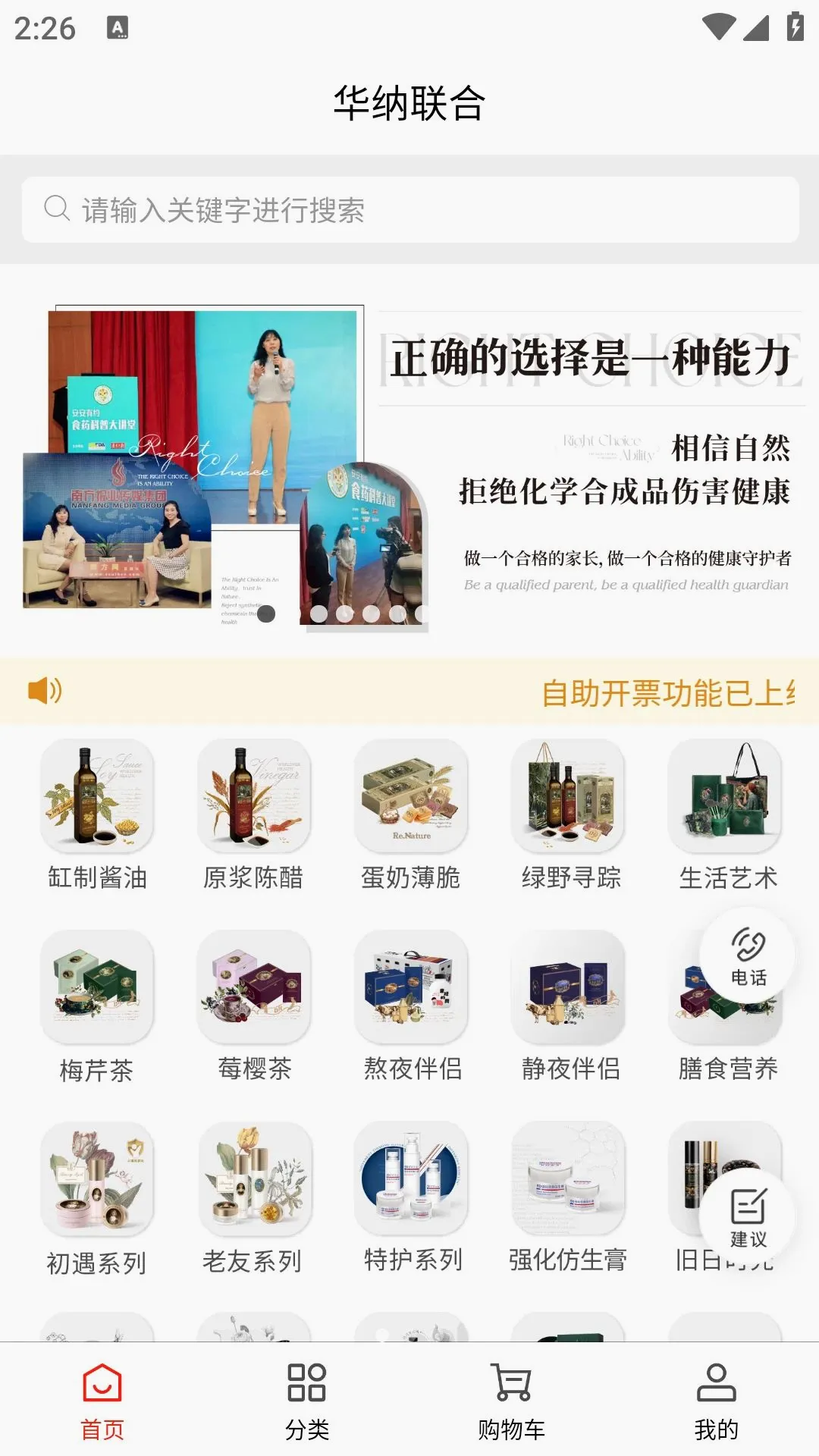Open the 正确的选择是一种能力 banner
819x1456 pixels.
[409, 465]
